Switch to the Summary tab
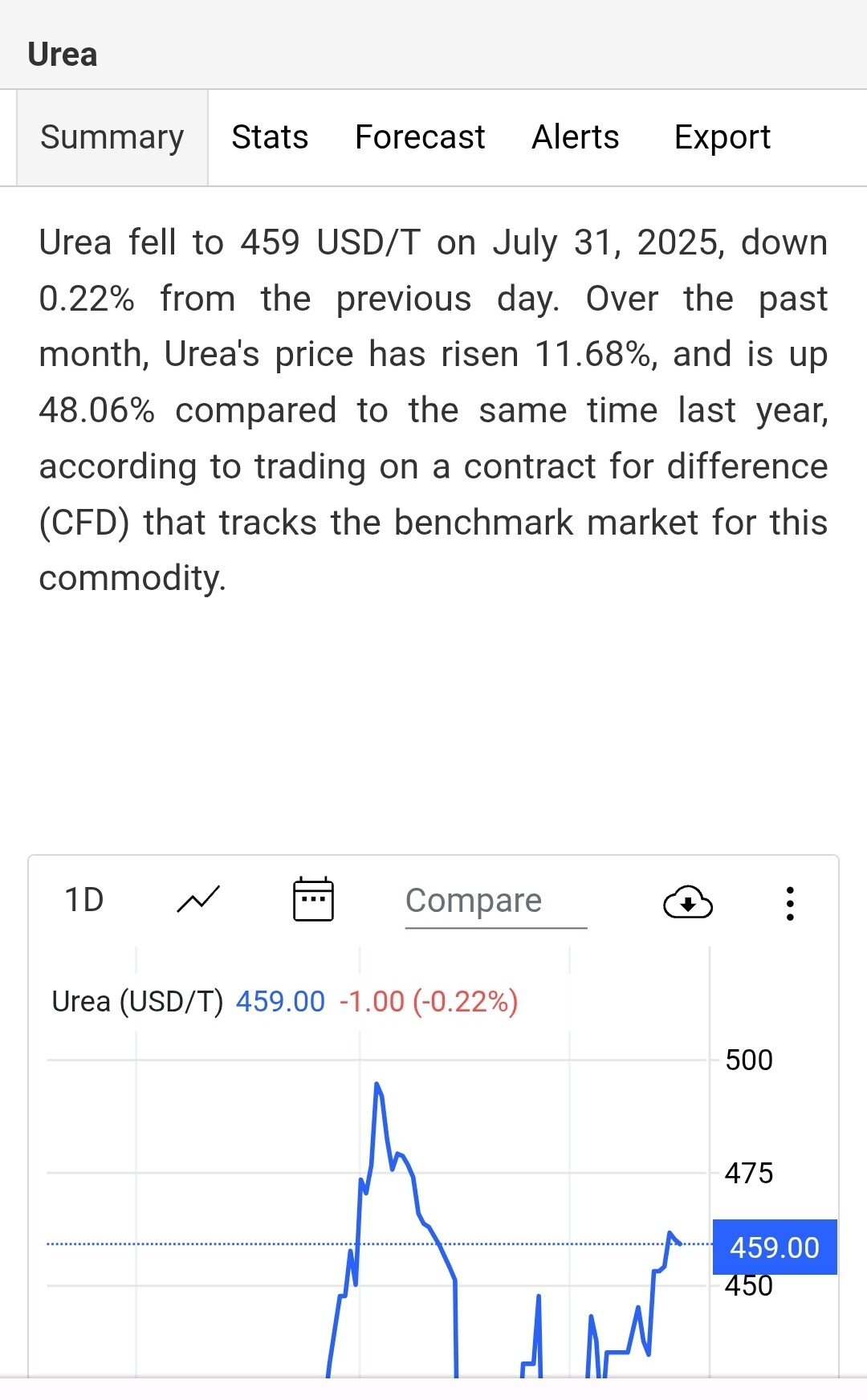This screenshot has height=1400, width=867. pyautogui.click(x=112, y=137)
